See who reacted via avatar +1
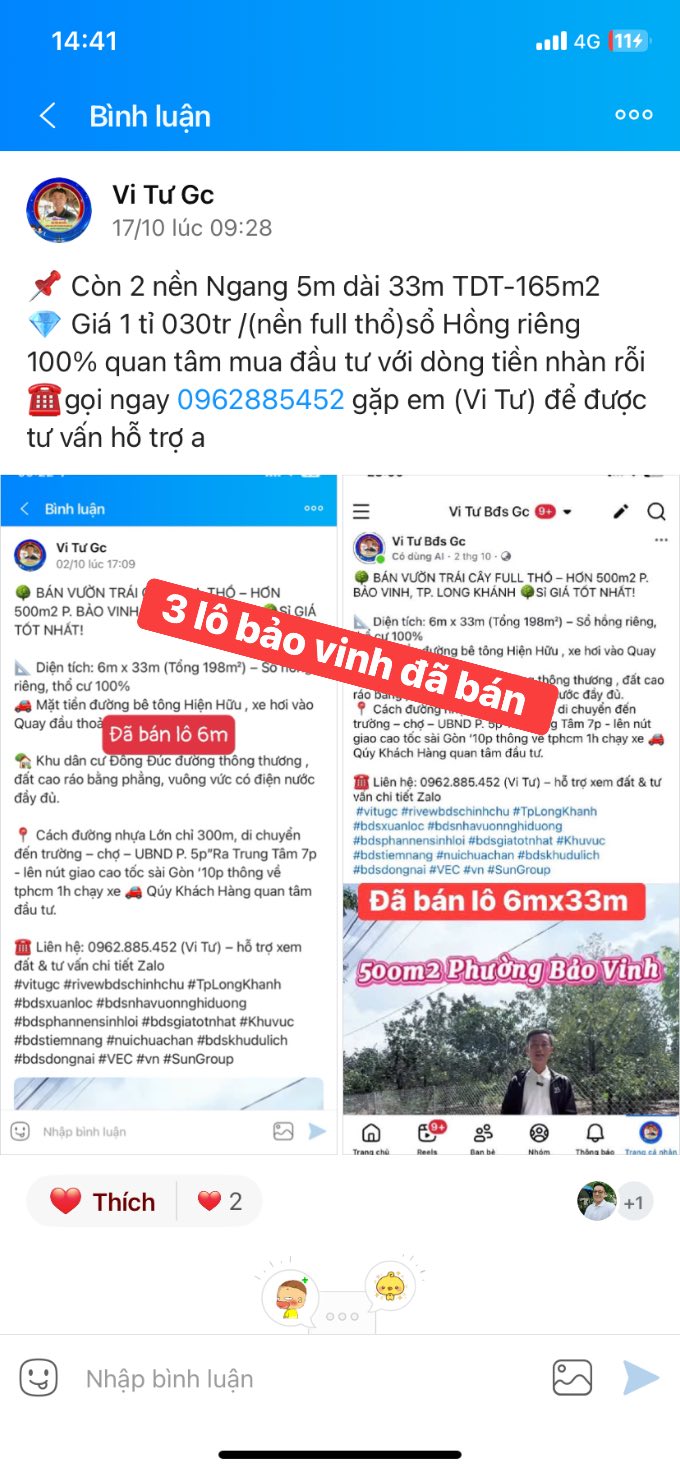The image size is (680, 1472). (615, 1202)
